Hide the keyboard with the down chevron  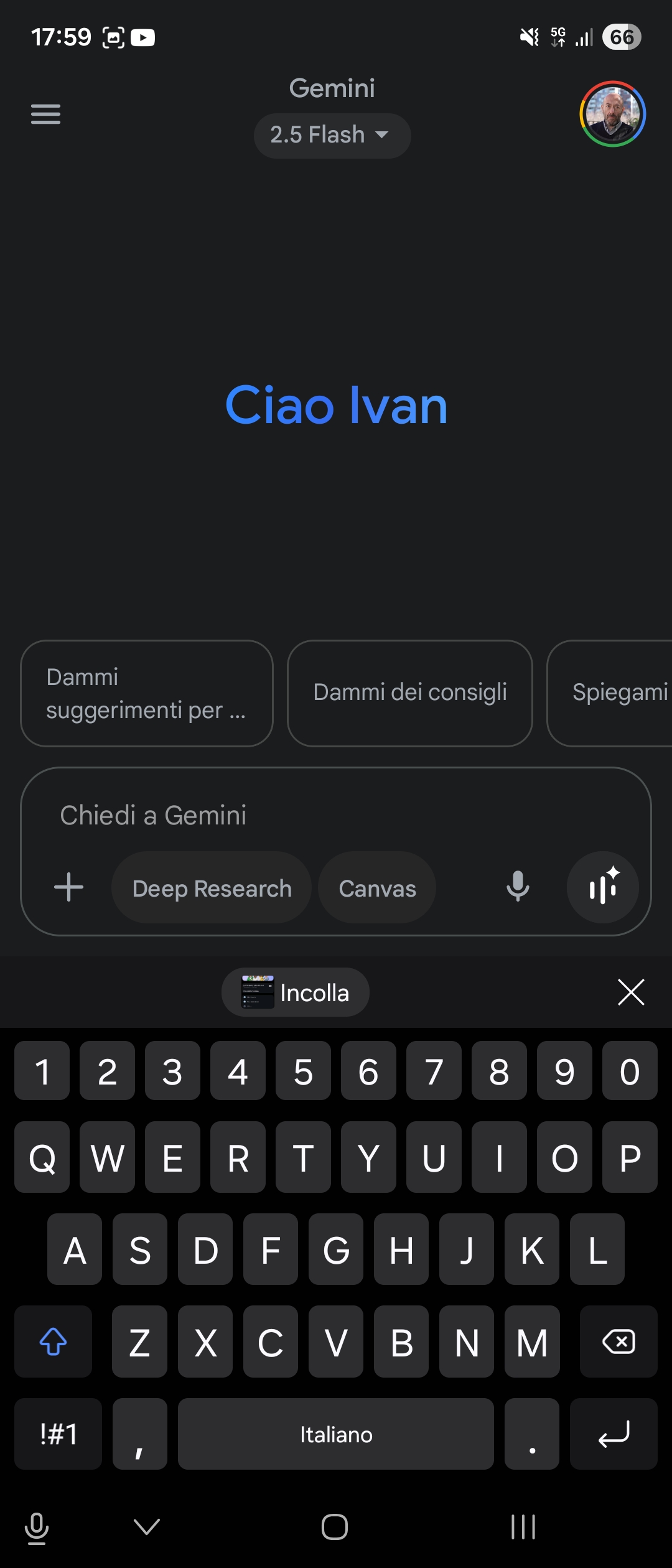point(147,1526)
